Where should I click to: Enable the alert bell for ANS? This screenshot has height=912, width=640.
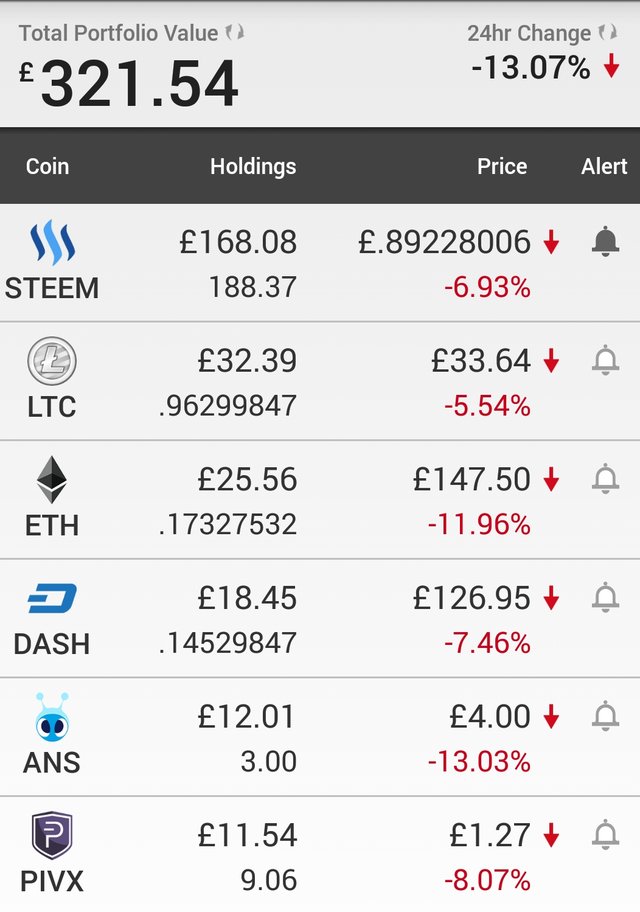[x=605, y=716]
